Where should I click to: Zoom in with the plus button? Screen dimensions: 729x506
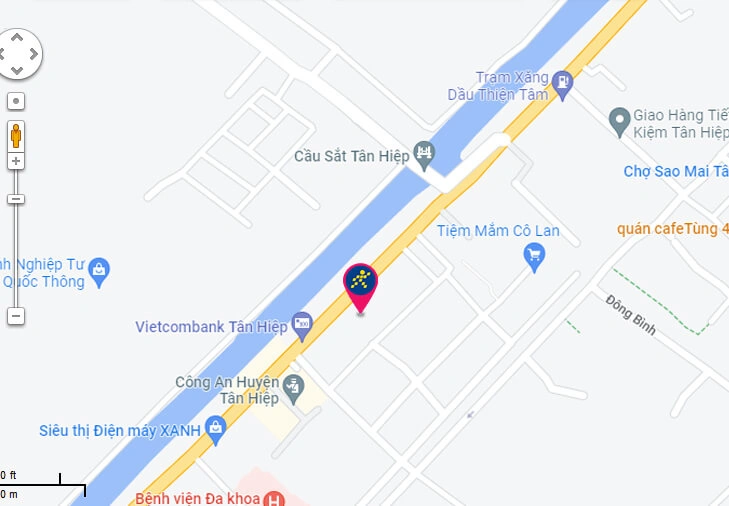tap(16, 161)
